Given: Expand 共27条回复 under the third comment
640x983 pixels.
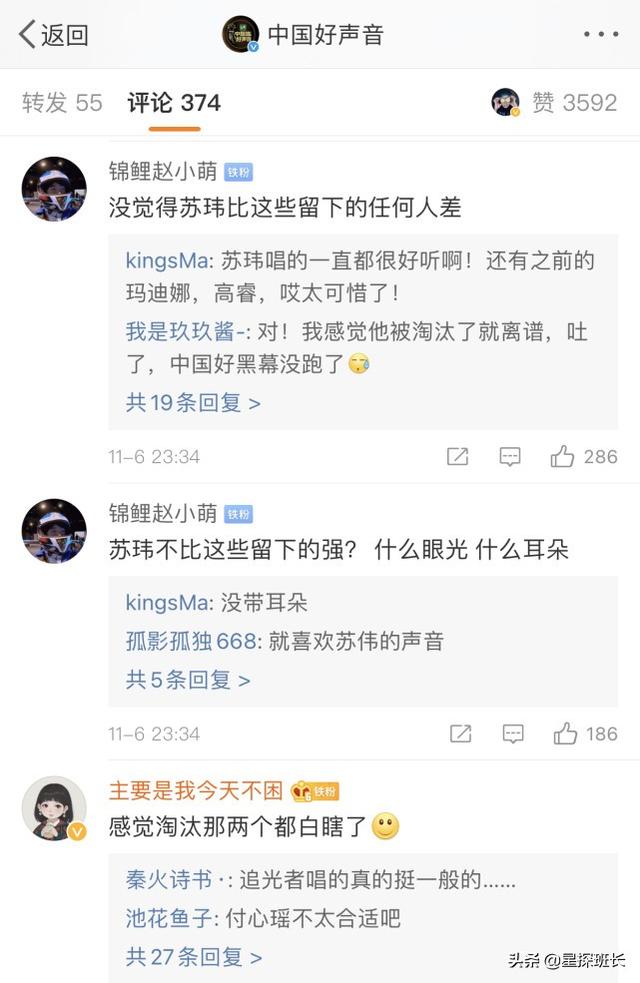Looking at the screenshot, I should [193, 957].
